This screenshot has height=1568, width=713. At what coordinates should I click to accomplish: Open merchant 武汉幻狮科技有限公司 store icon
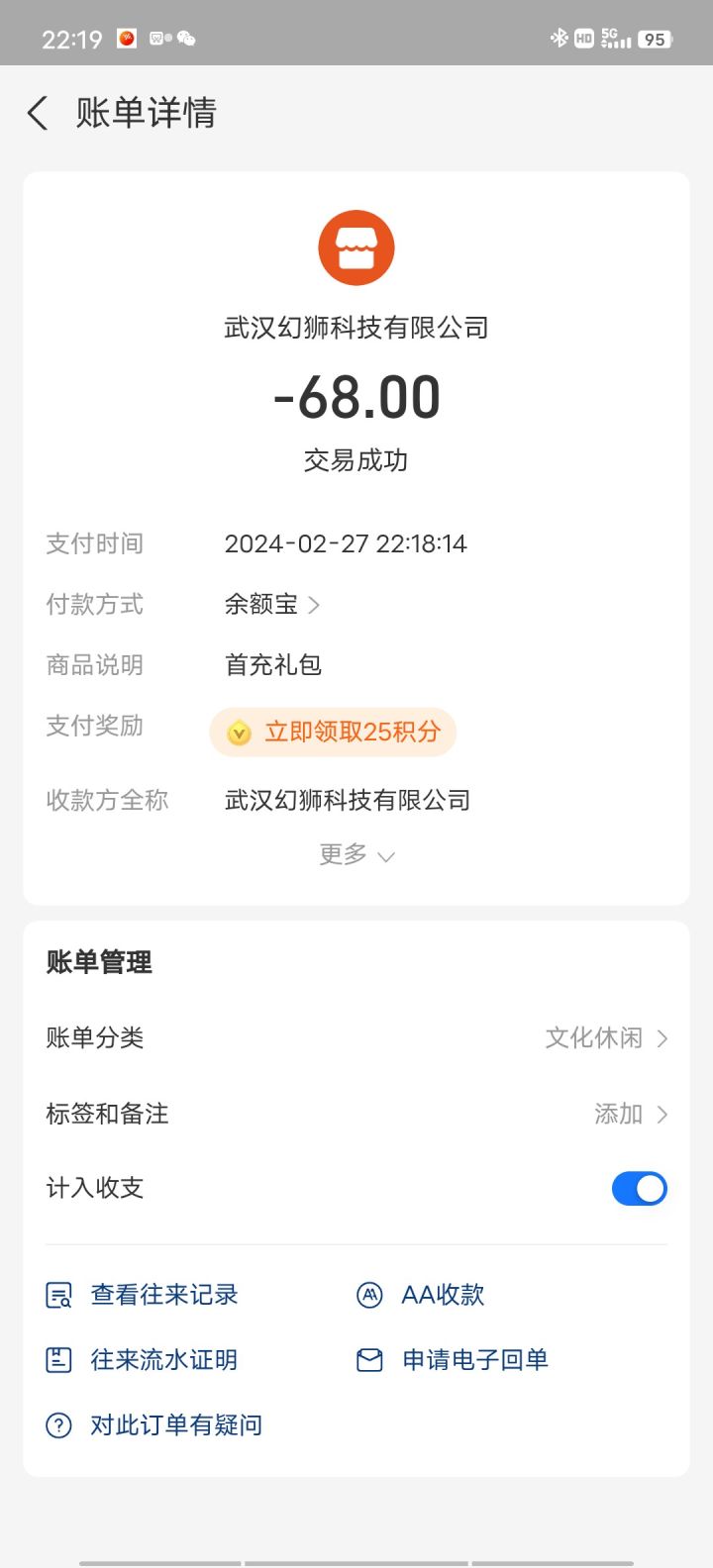click(x=356, y=247)
